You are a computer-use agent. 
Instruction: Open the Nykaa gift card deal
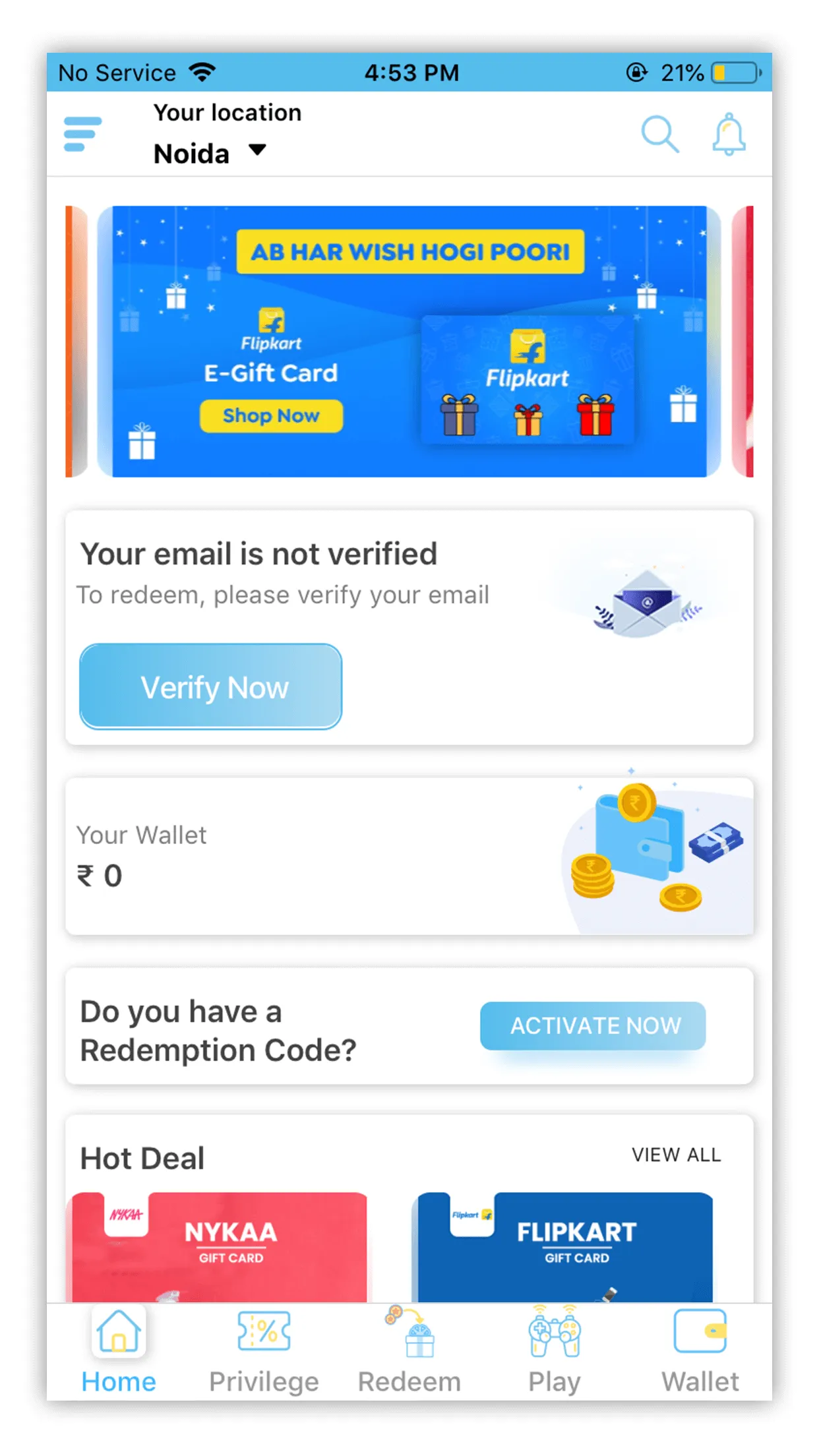click(x=219, y=1246)
